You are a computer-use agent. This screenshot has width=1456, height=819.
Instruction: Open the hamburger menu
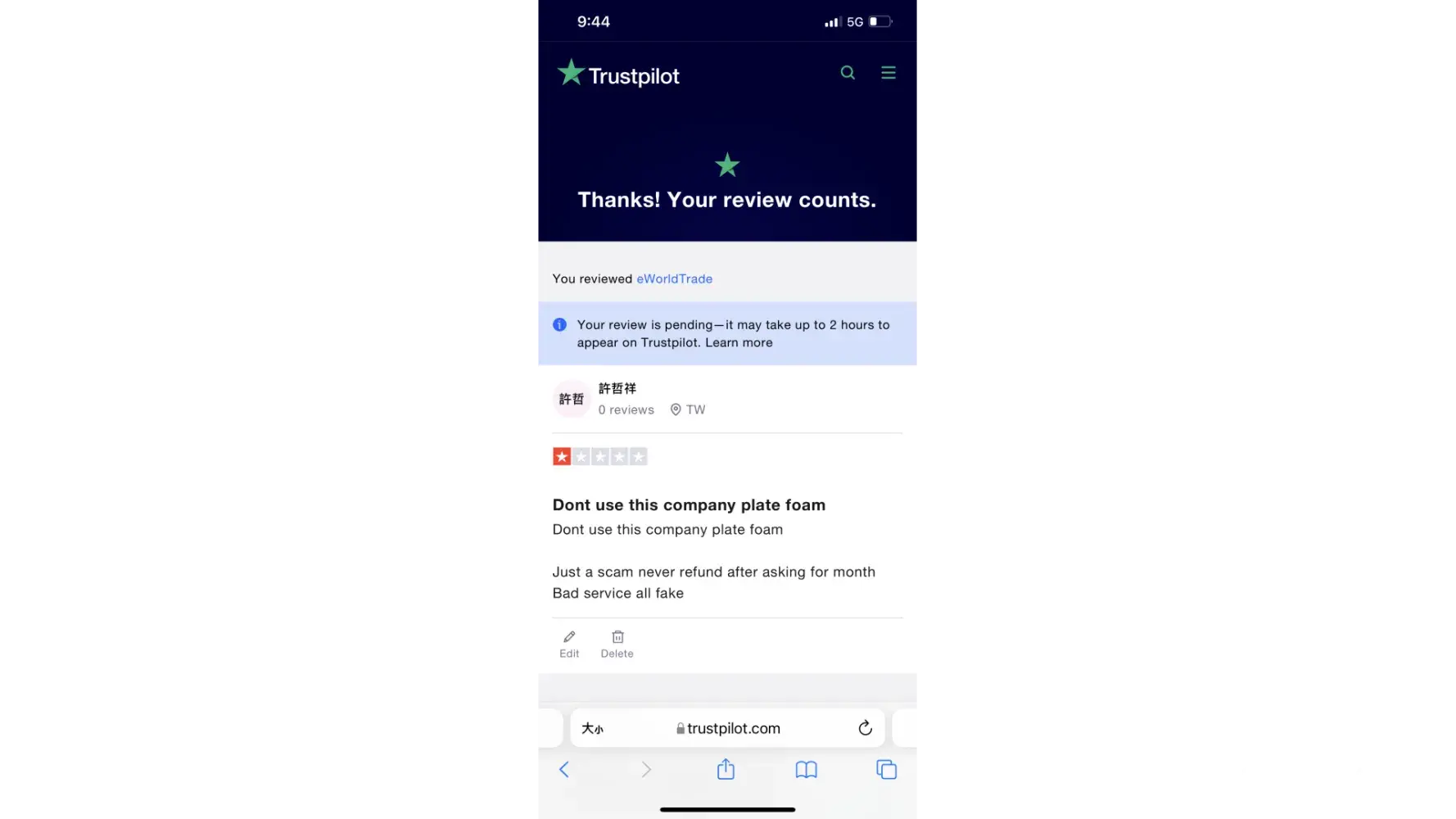coord(888,73)
